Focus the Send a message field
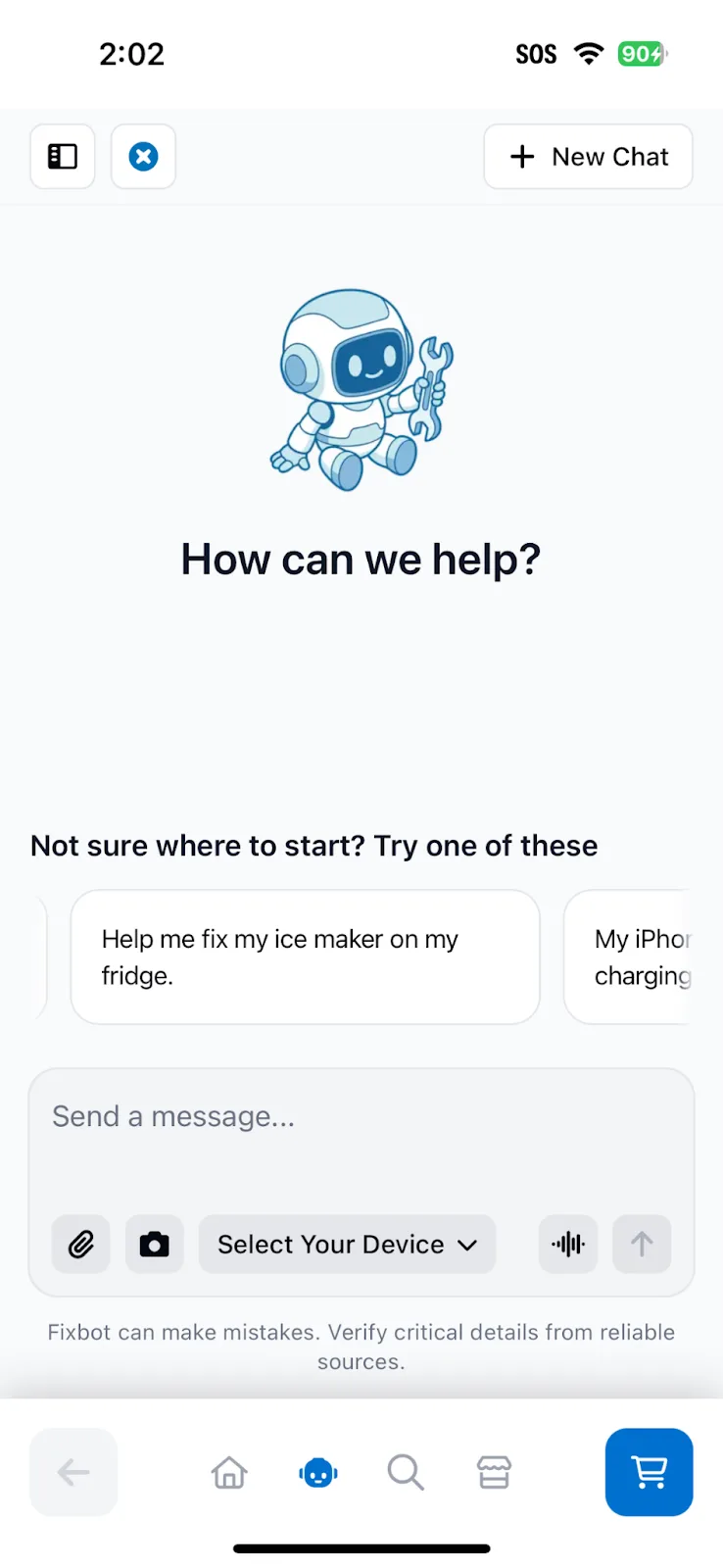 [361, 1137]
